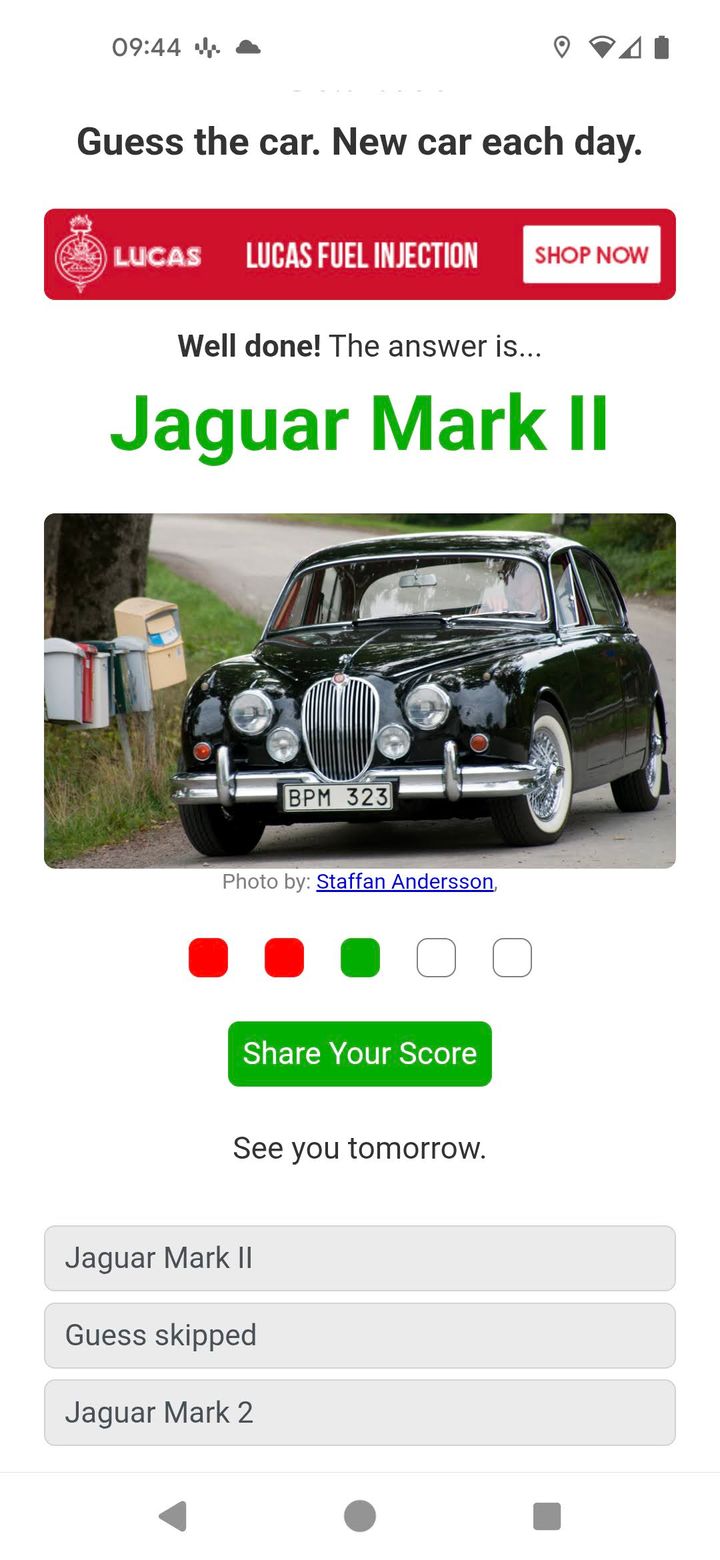Open recent apps overview

[546, 1516]
